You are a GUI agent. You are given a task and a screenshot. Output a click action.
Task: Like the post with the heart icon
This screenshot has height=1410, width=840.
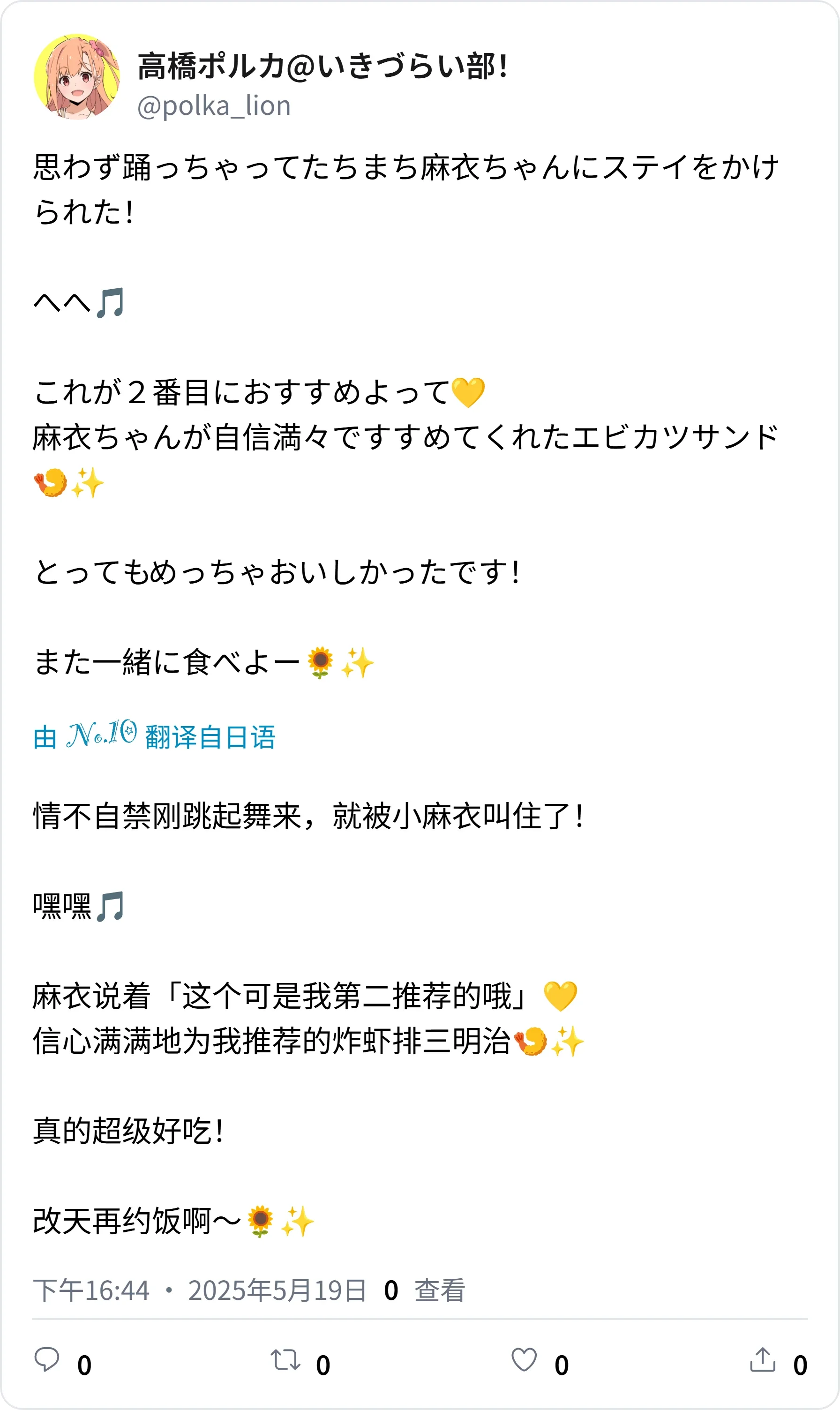[524, 1360]
